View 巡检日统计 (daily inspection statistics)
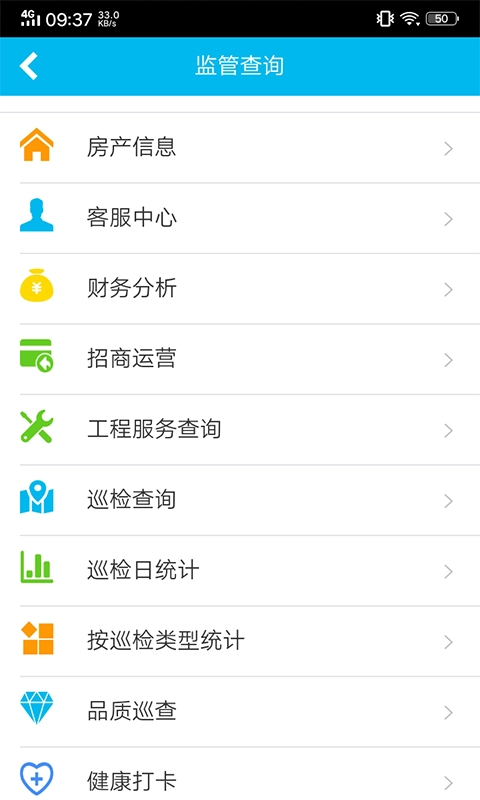The height and width of the screenshot is (800, 480). (x=240, y=570)
